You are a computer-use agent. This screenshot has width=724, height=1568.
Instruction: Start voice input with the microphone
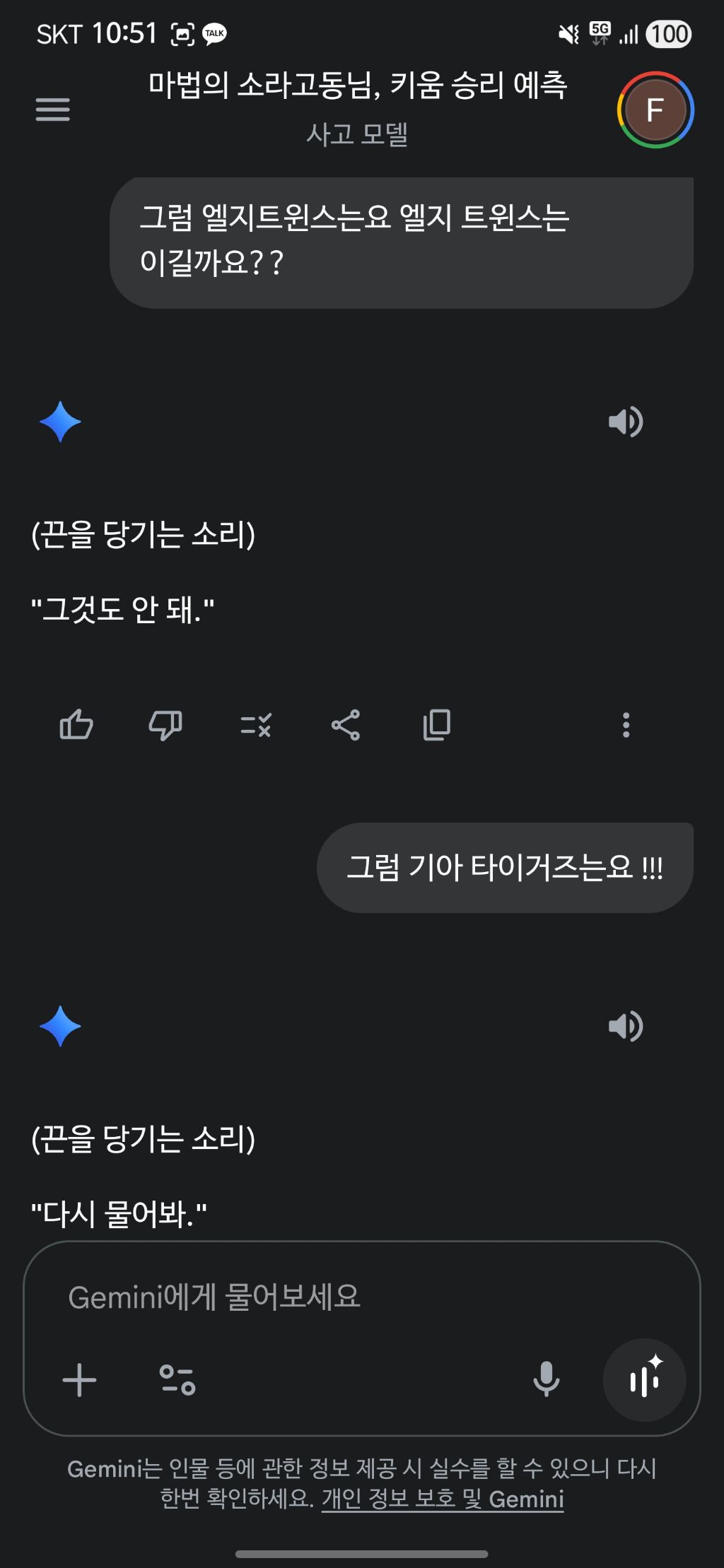(546, 1379)
